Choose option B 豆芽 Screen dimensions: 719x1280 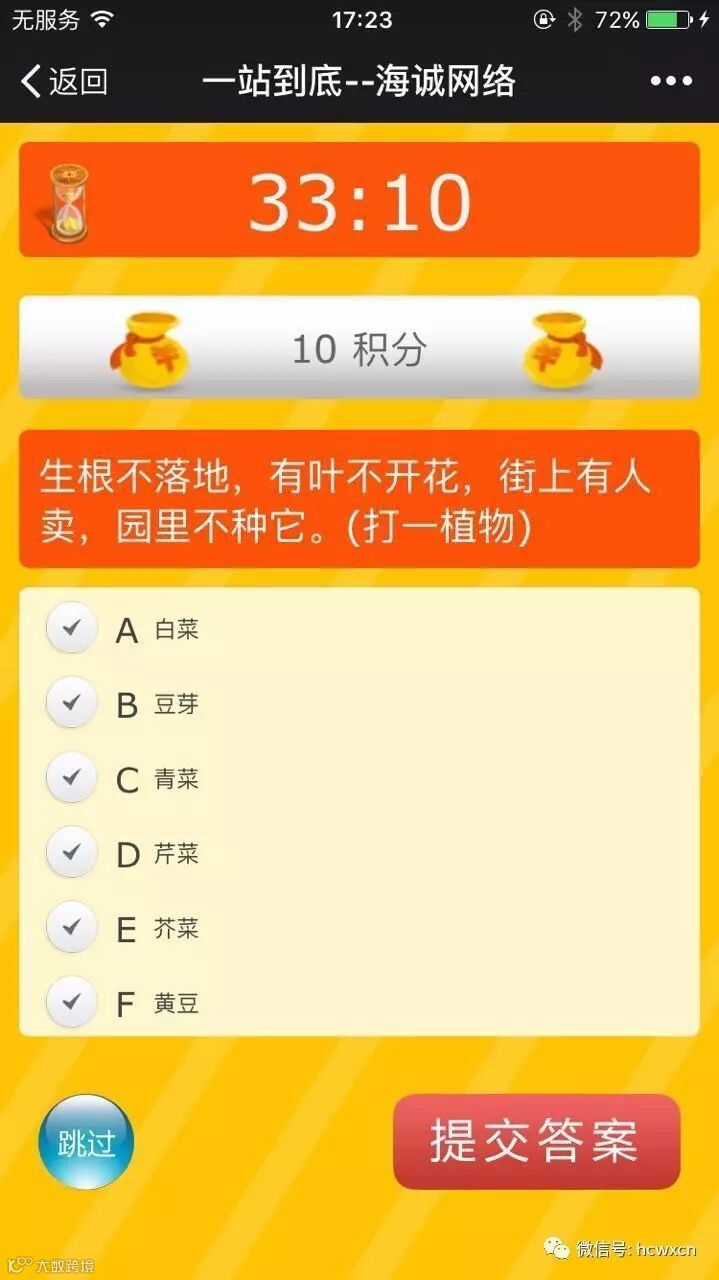point(71,703)
